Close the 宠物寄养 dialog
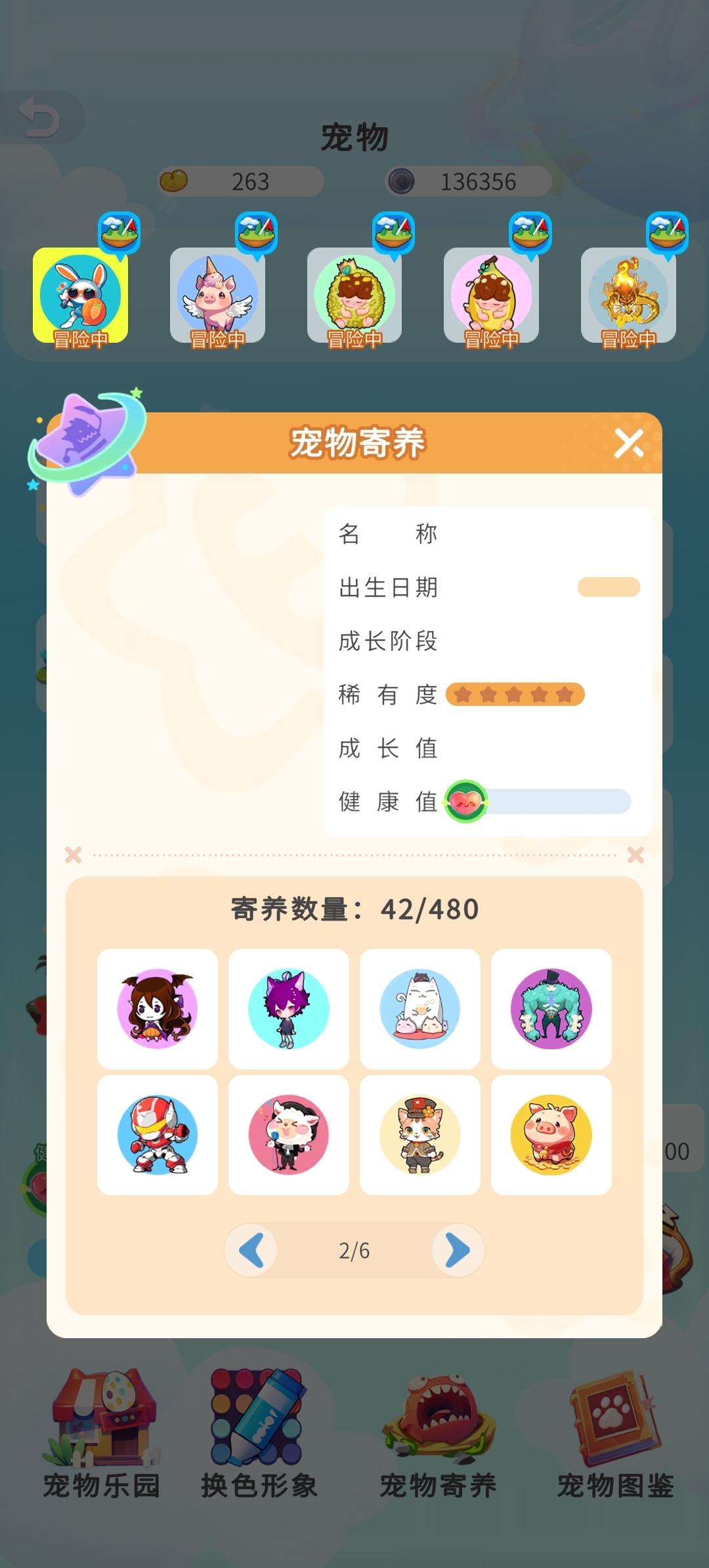 (x=628, y=443)
